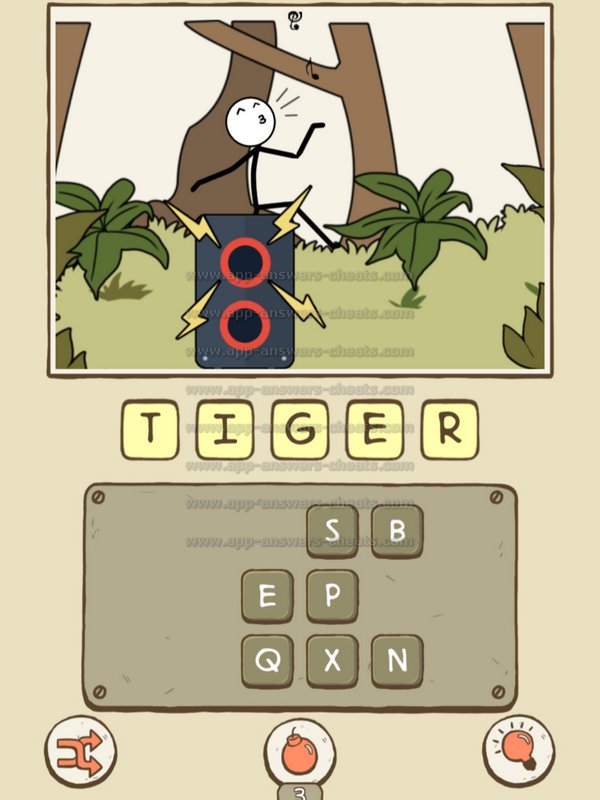Choose letter B from the letter bank

(x=397, y=530)
